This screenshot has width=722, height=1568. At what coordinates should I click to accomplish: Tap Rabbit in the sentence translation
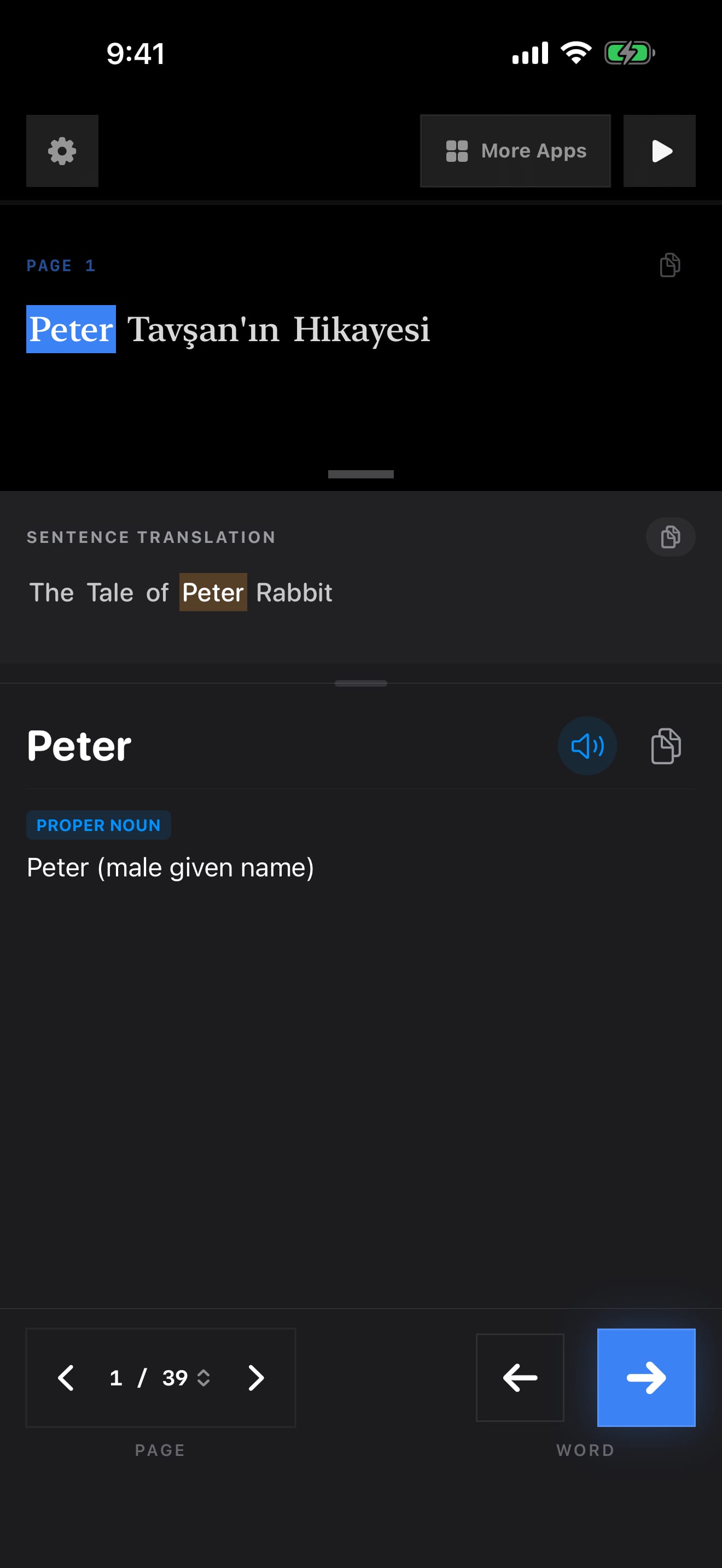[294, 592]
